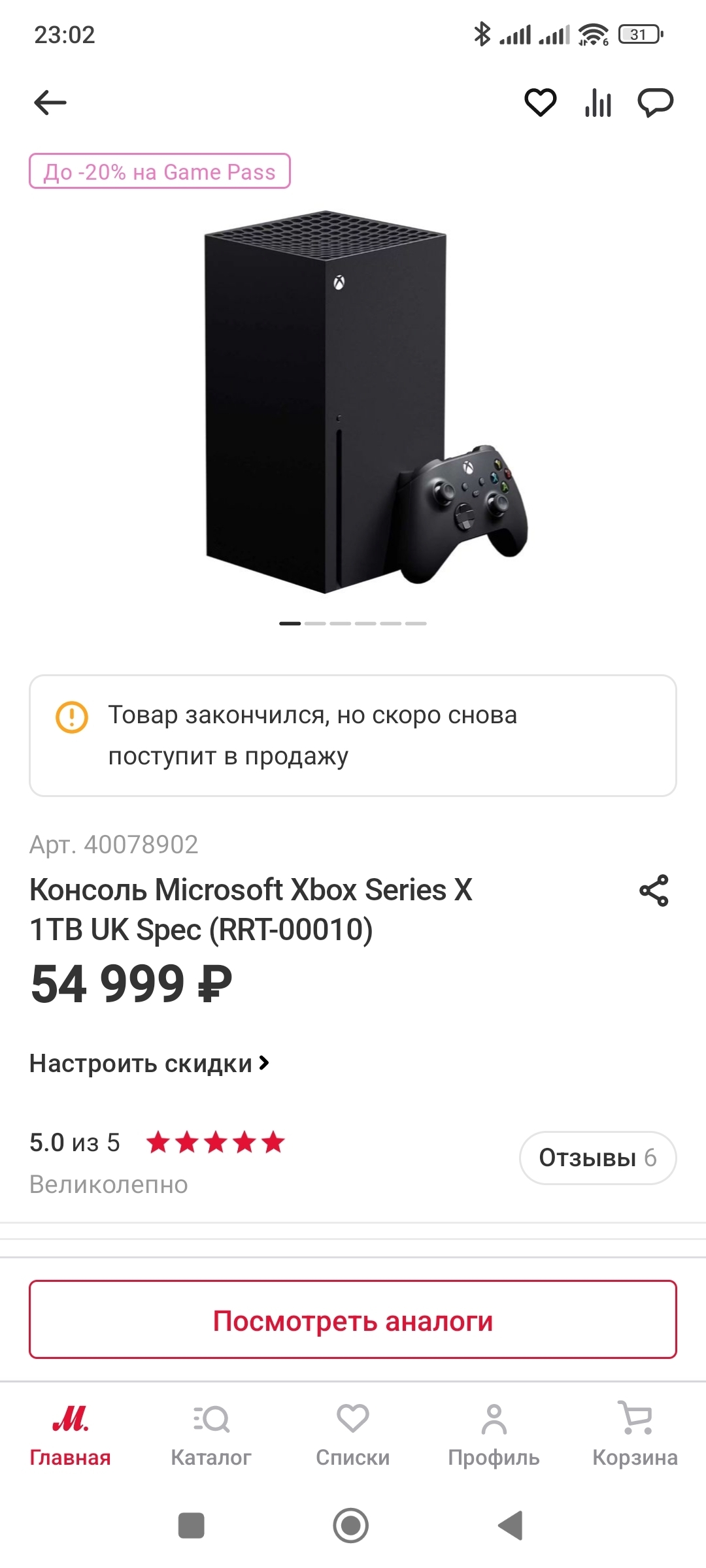Go back using the top arrow
706x1568 pixels.
point(50,103)
